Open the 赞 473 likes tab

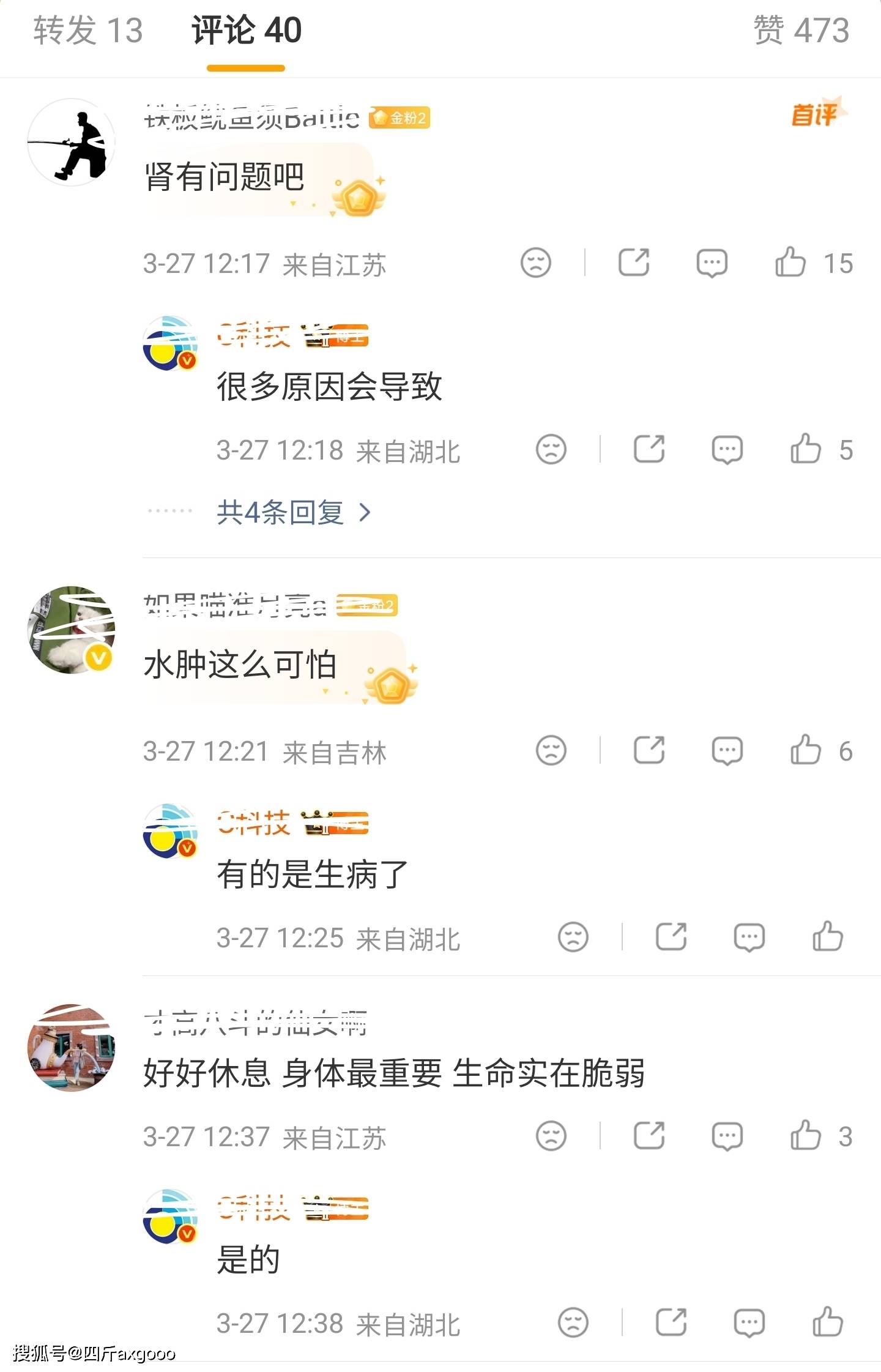click(801, 31)
